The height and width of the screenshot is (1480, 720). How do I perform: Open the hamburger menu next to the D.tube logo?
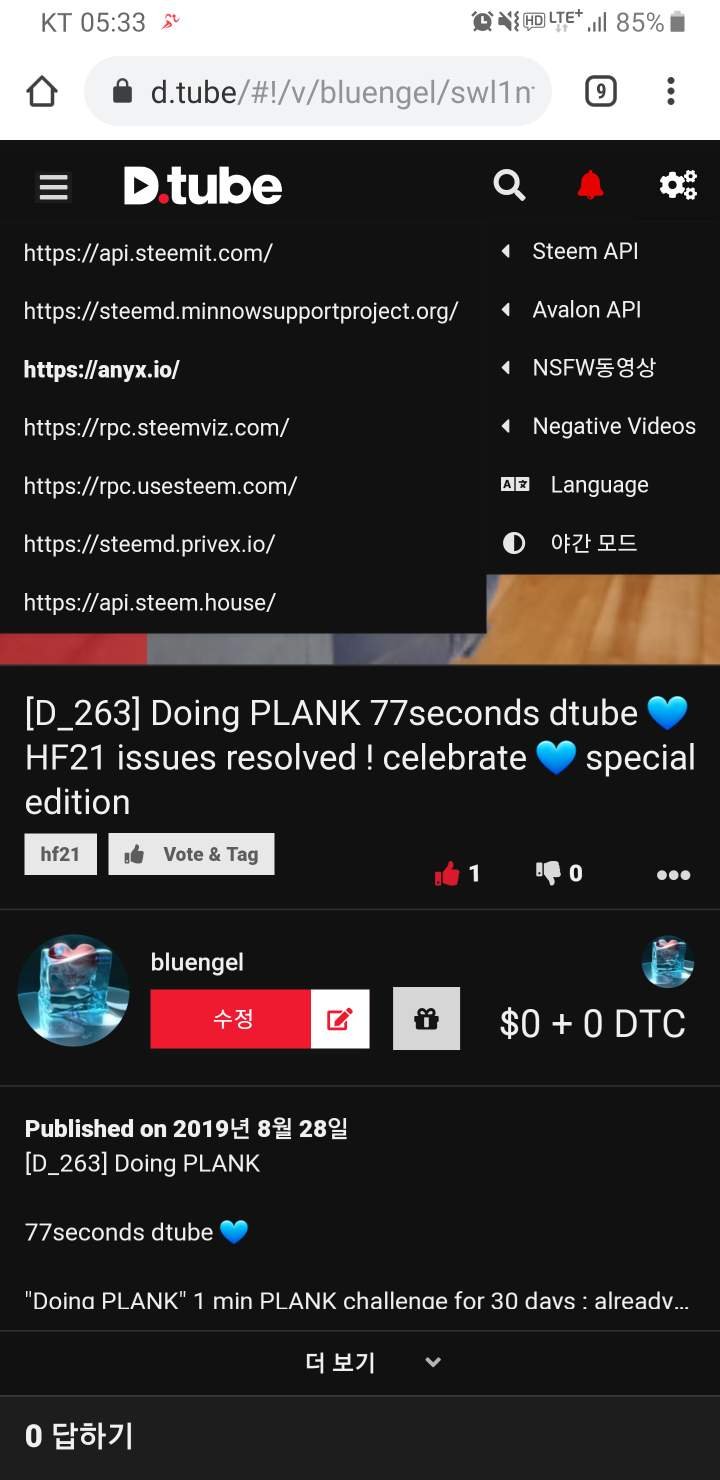click(x=53, y=187)
